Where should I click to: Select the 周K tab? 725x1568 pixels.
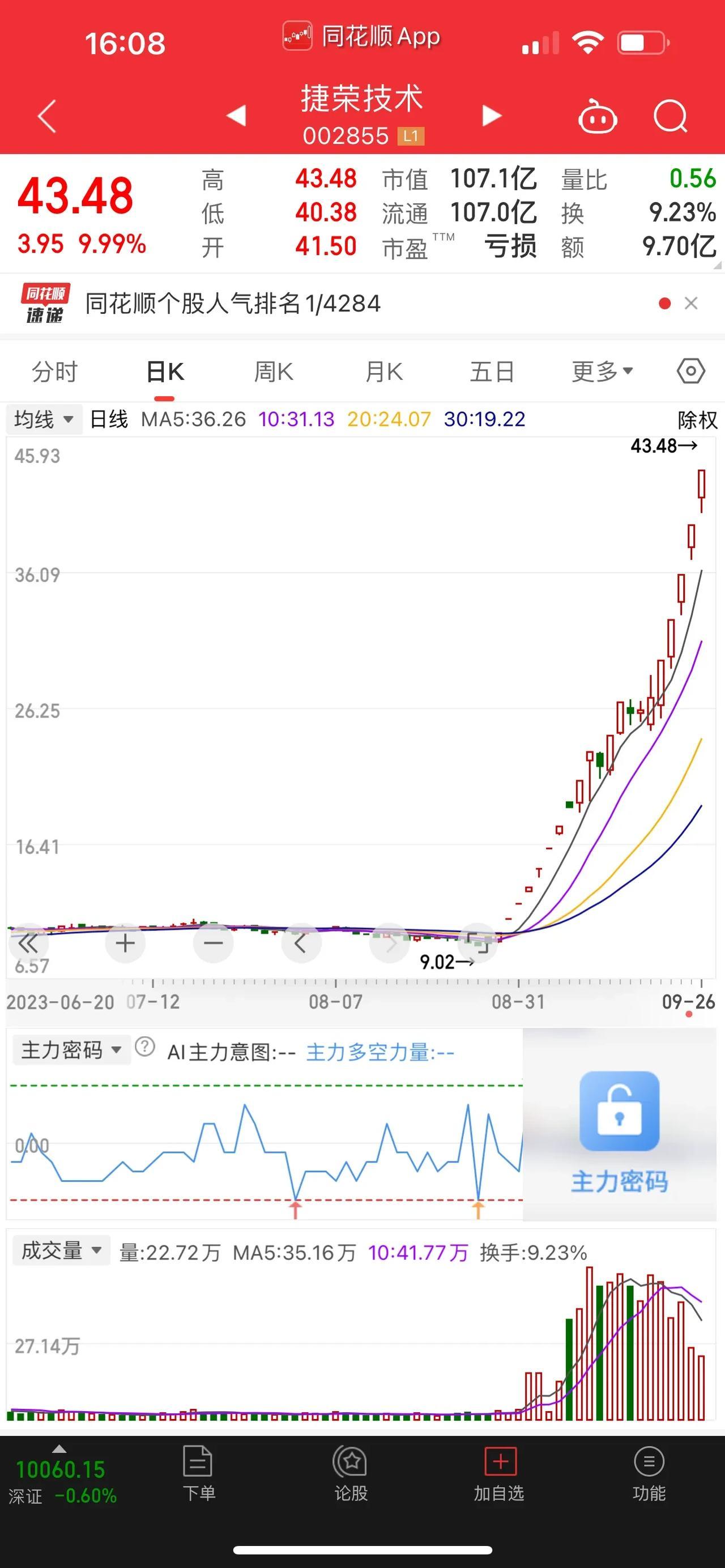[274, 371]
